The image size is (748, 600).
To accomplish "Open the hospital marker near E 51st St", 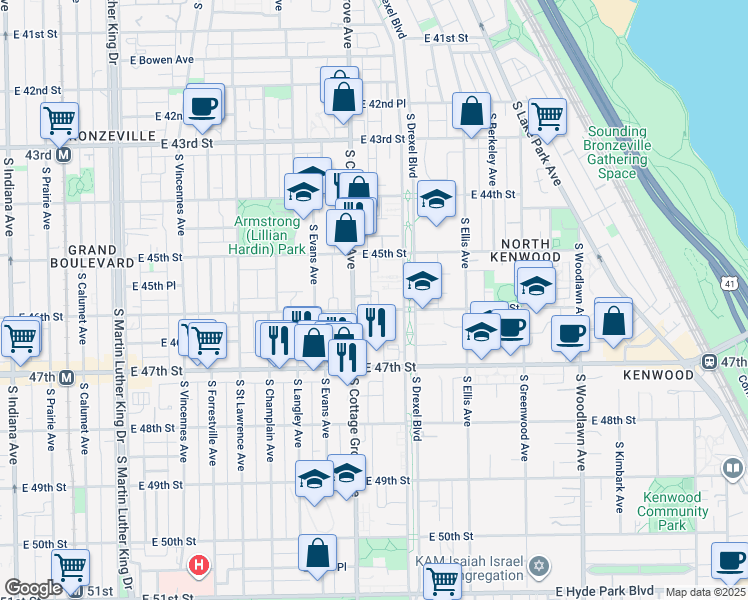I will pyautogui.click(x=199, y=566).
